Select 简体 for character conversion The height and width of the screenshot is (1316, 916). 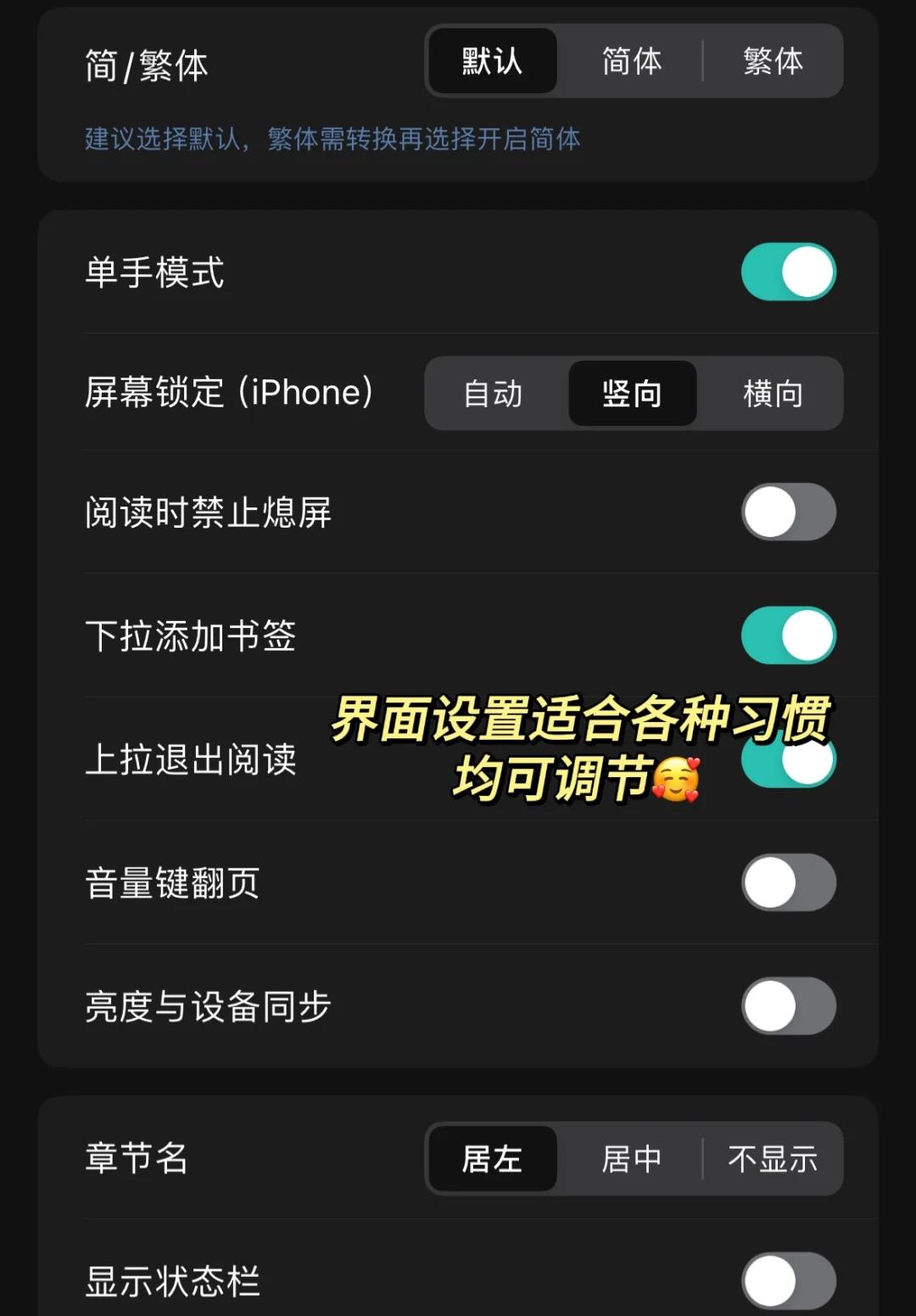click(x=631, y=61)
